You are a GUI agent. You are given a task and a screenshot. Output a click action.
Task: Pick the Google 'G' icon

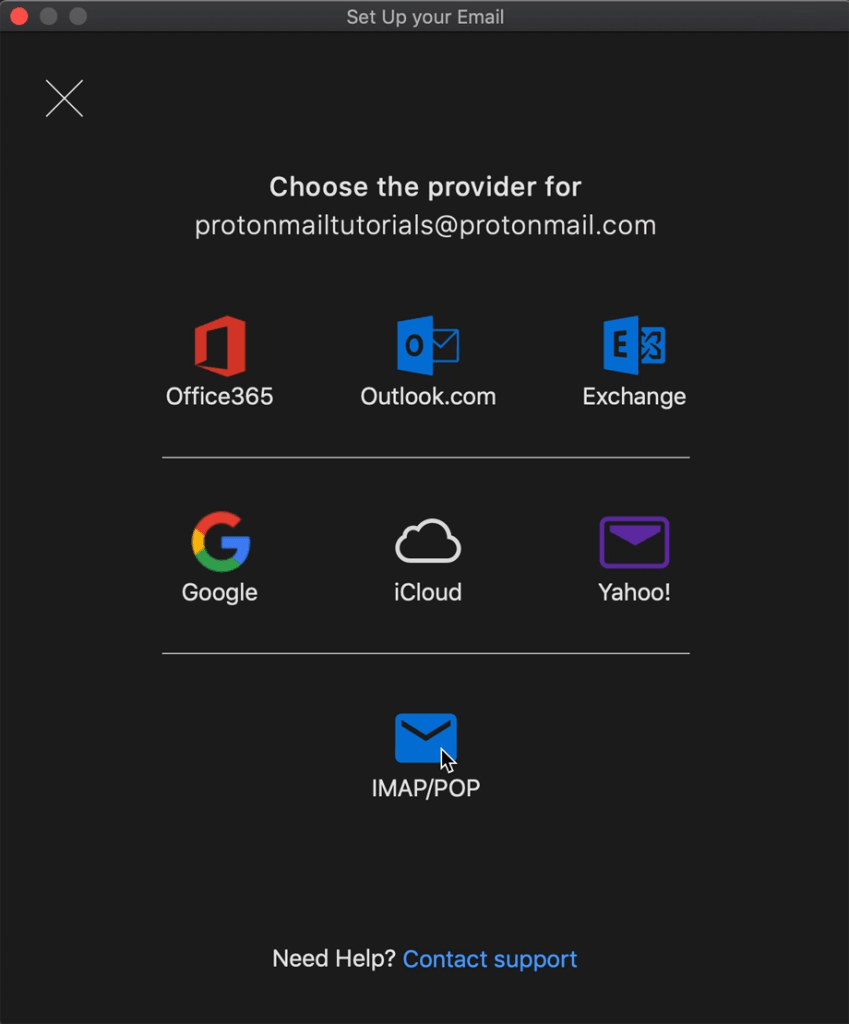[x=219, y=542]
